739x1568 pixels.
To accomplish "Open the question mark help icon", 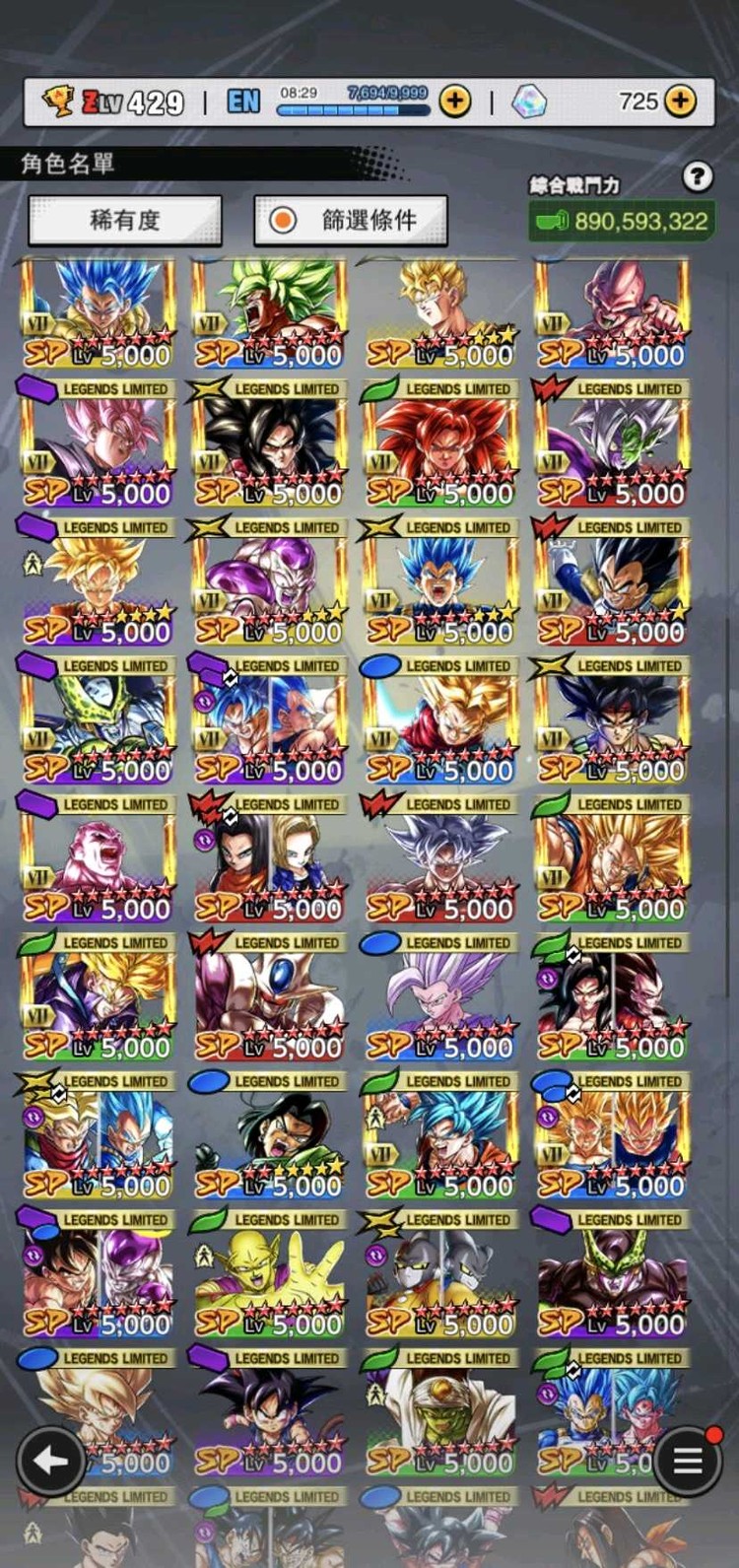I will pos(698,176).
